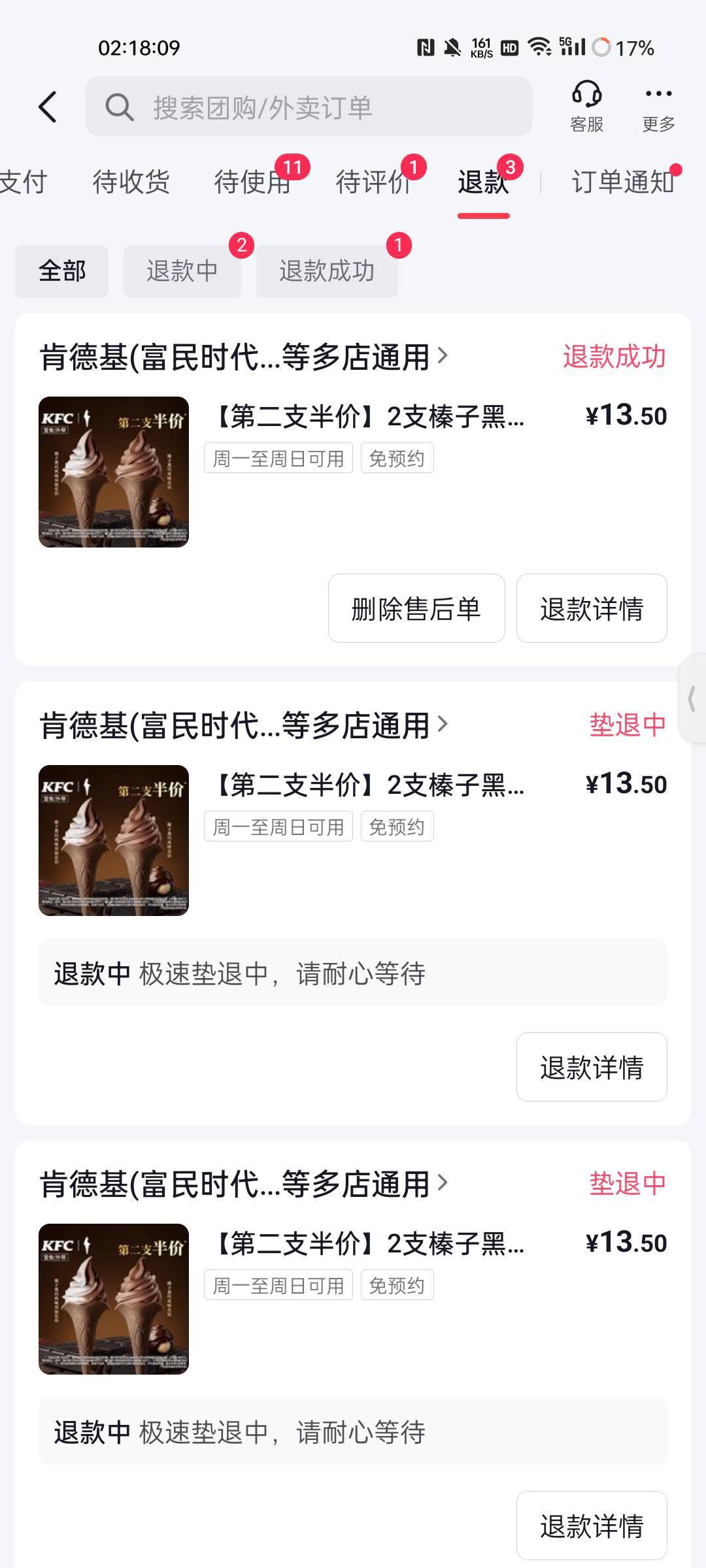Tap the 搜索团购/外卖订单 search box
Screen dimensions: 706x1568
(x=309, y=107)
